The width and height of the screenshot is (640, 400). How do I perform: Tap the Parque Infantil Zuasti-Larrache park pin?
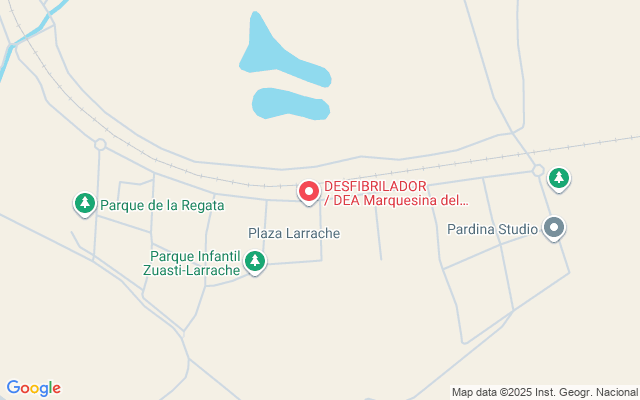coord(255,262)
